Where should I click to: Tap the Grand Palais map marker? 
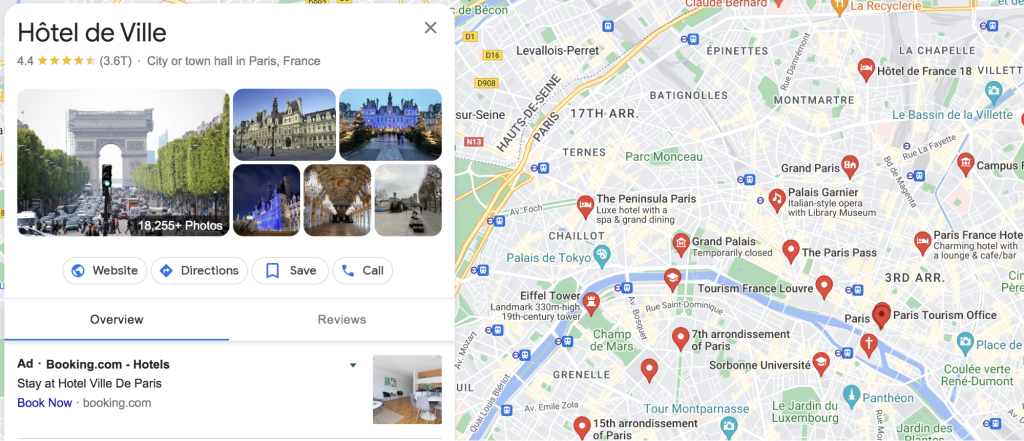(680, 242)
